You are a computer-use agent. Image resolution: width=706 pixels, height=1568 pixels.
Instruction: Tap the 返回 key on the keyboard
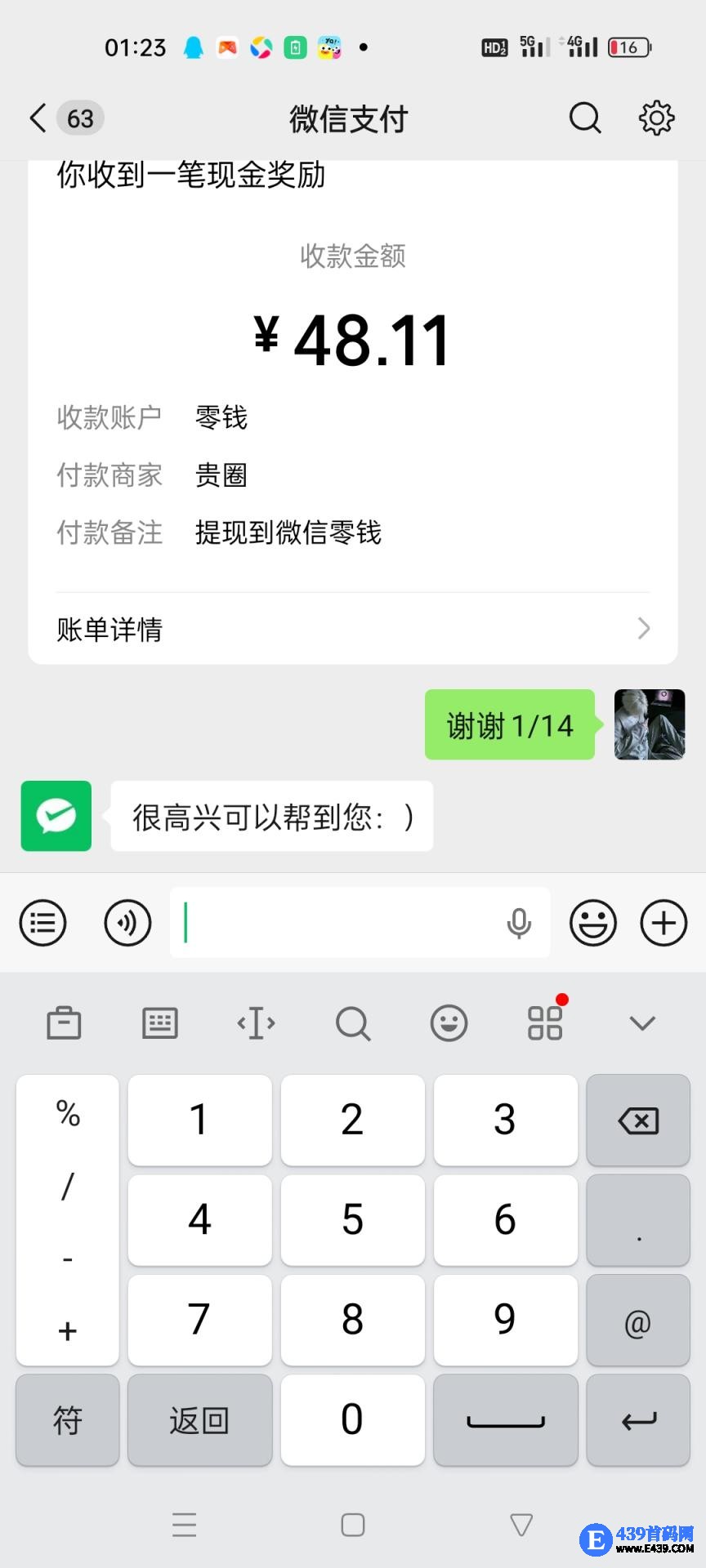tap(199, 1420)
